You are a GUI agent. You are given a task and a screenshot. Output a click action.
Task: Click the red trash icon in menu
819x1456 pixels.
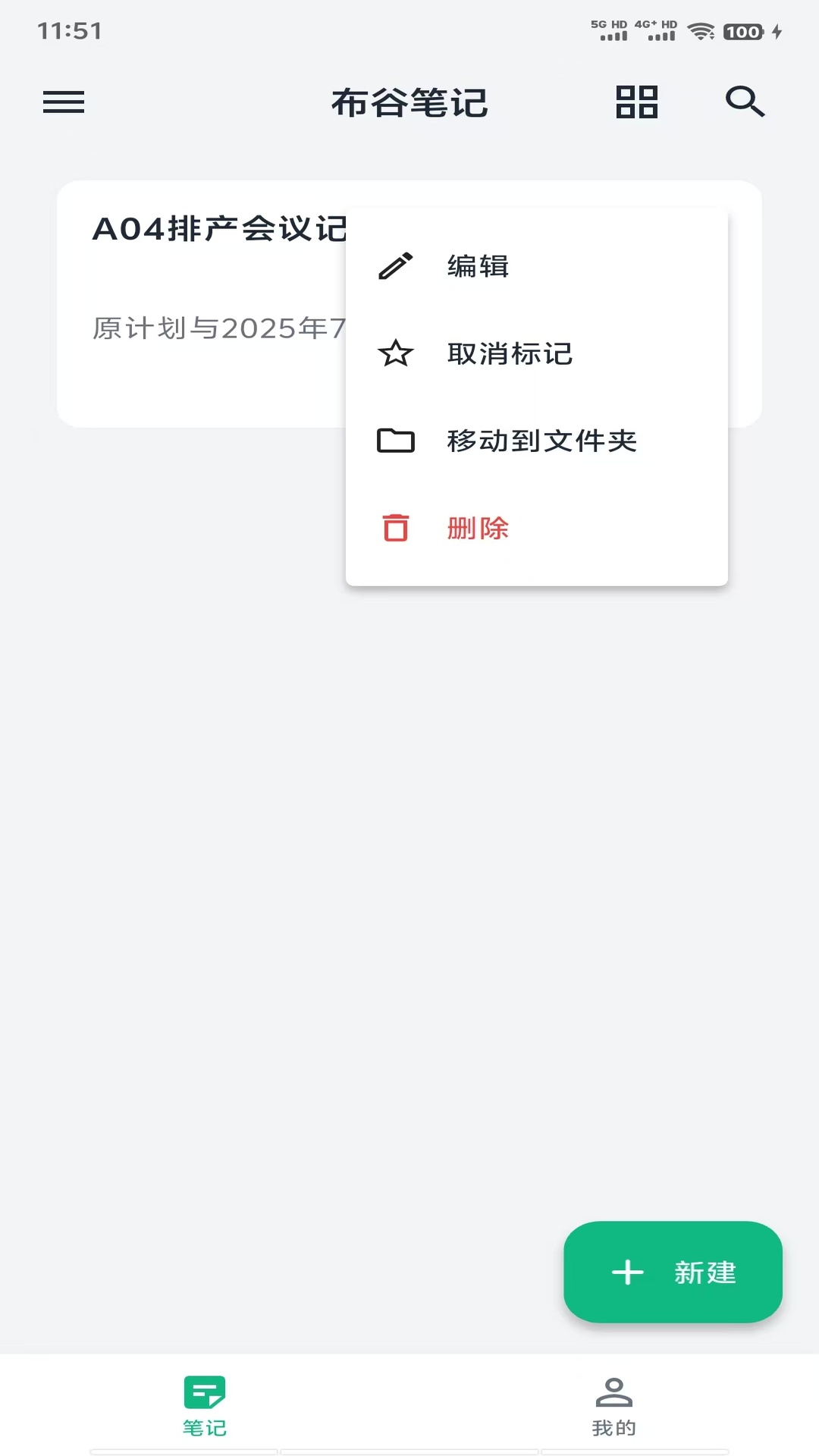point(395,528)
